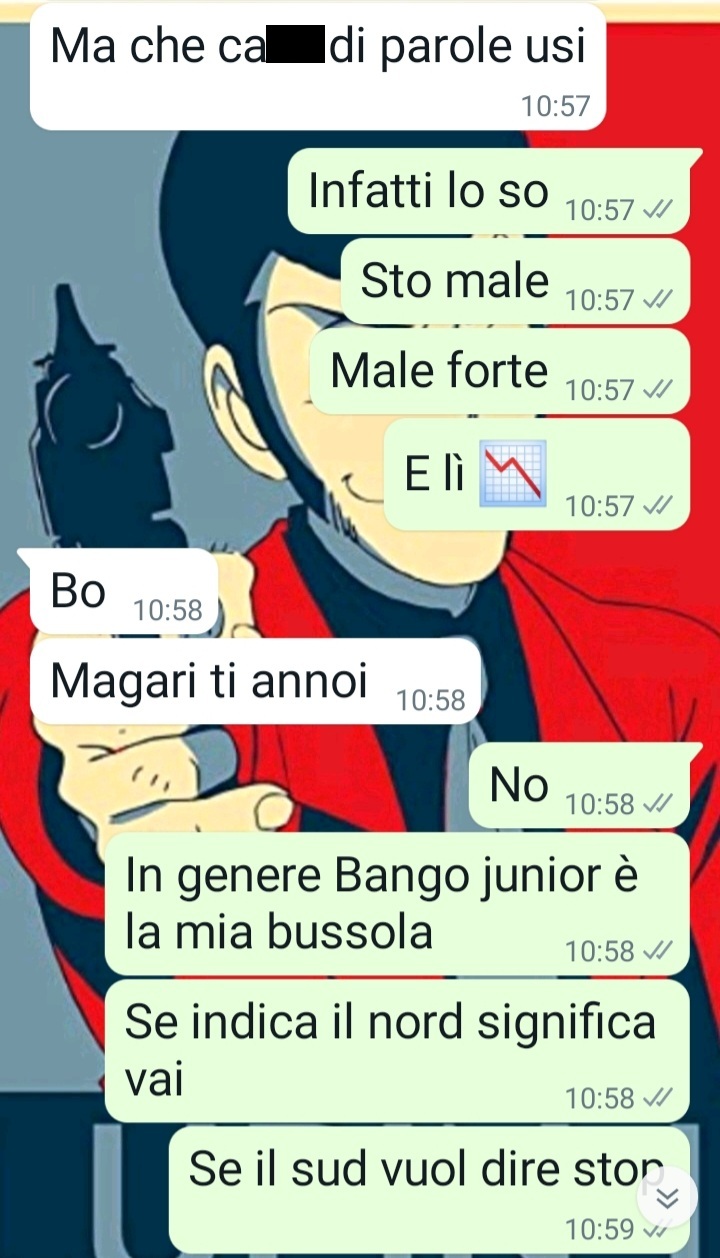Image resolution: width=720 pixels, height=1258 pixels.
Task: Jump to latest messages with the double-chevron button
Action: [x=667, y=1197]
